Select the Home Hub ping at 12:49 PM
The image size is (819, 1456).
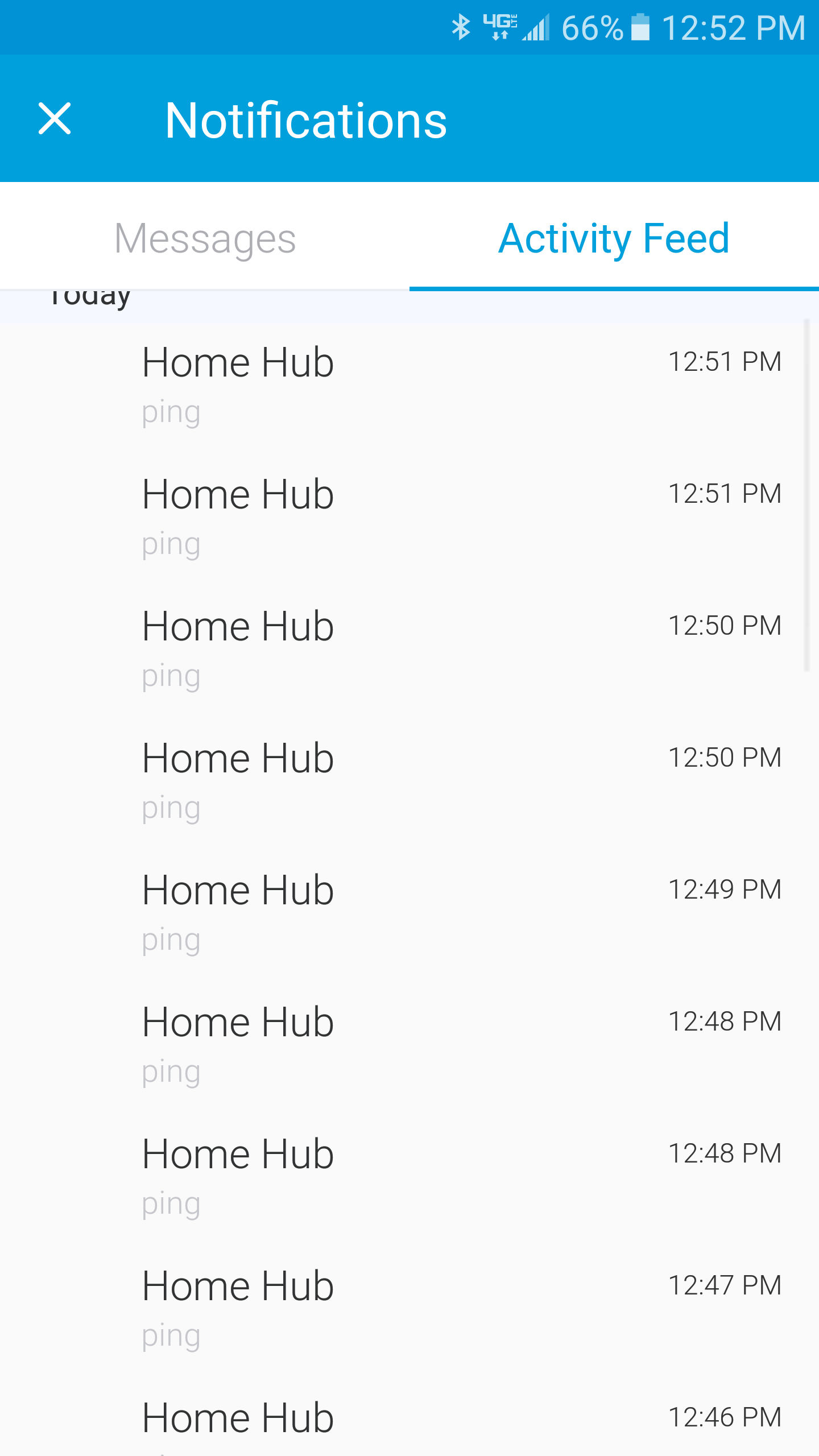(x=398, y=910)
